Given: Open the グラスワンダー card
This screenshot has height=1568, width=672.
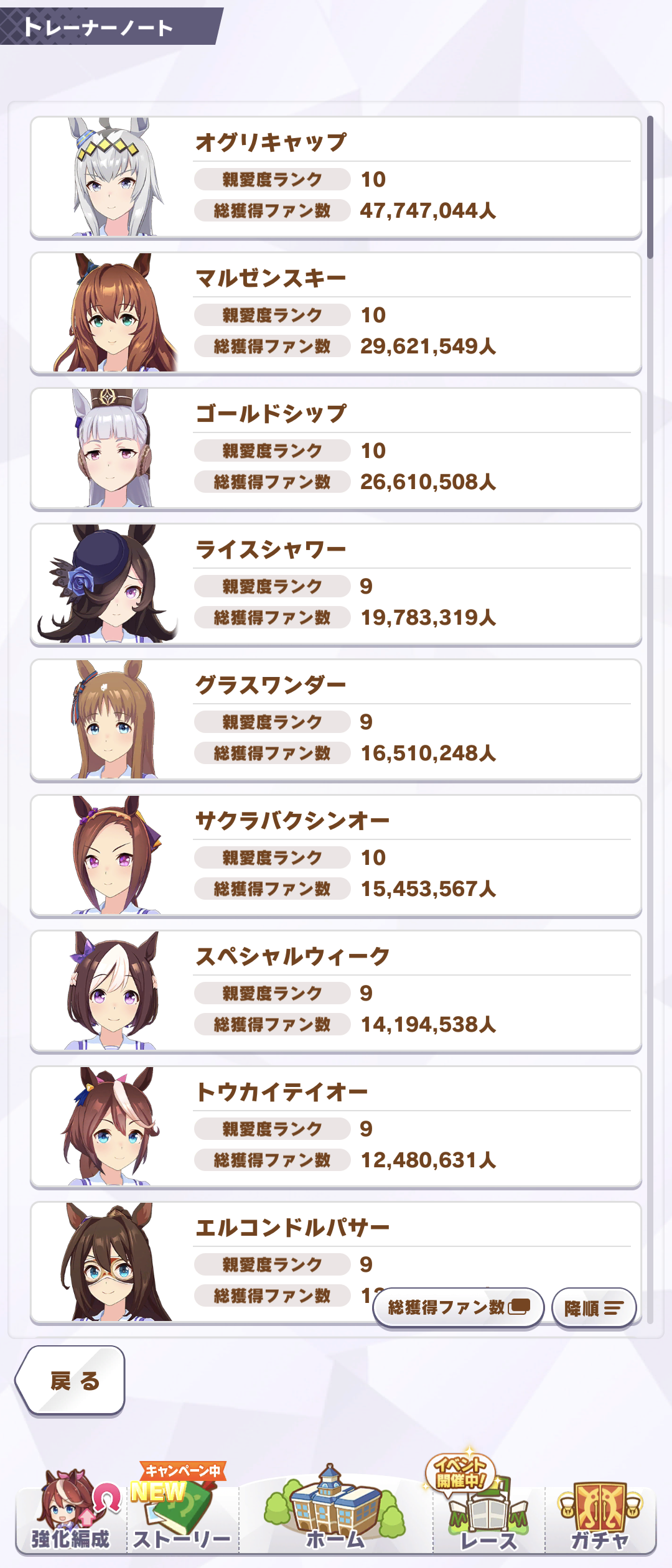Looking at the screenshot, I should tap(336, 720).
